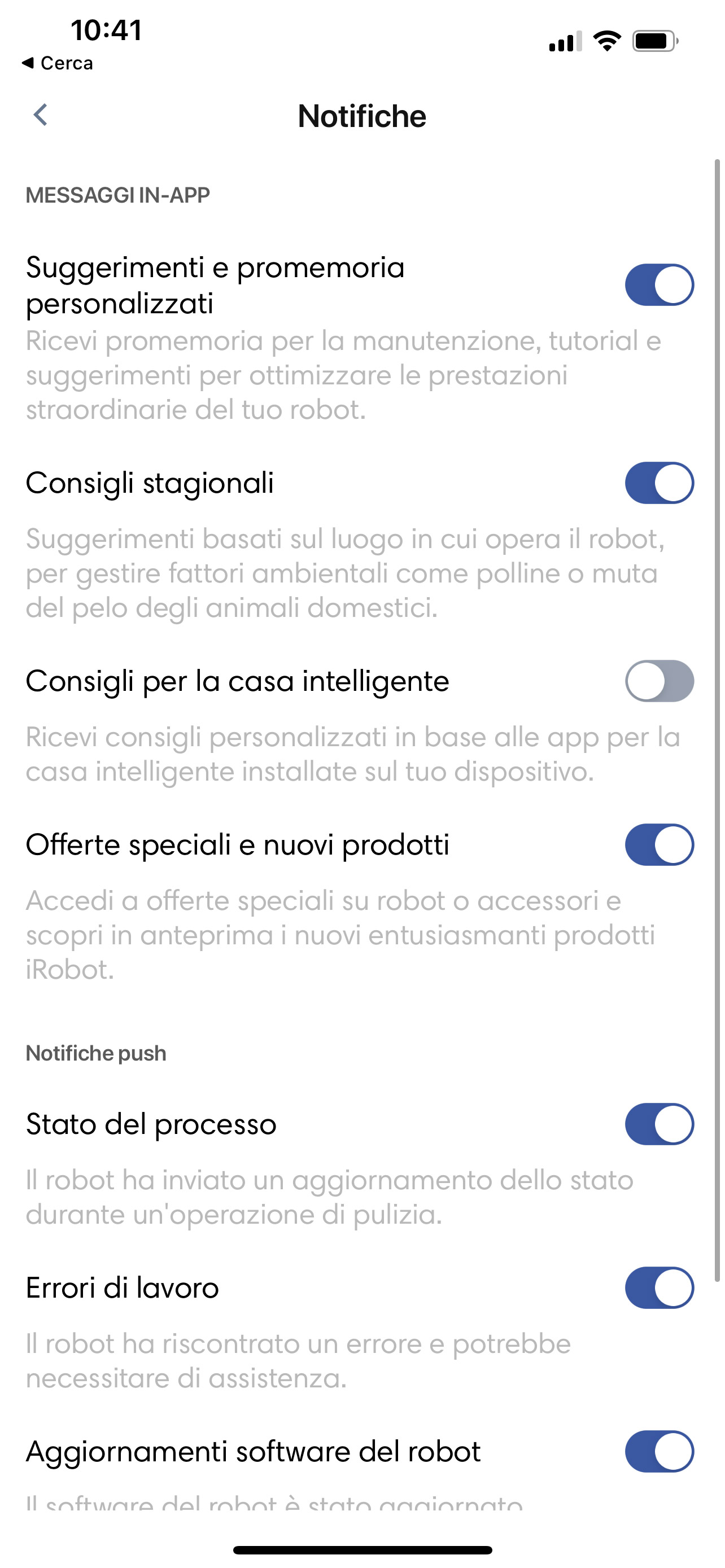Switch off Stato del processo notifications
Image resolution: width=725 pixels, height=1568 pixels.
tap(660, 1124)
